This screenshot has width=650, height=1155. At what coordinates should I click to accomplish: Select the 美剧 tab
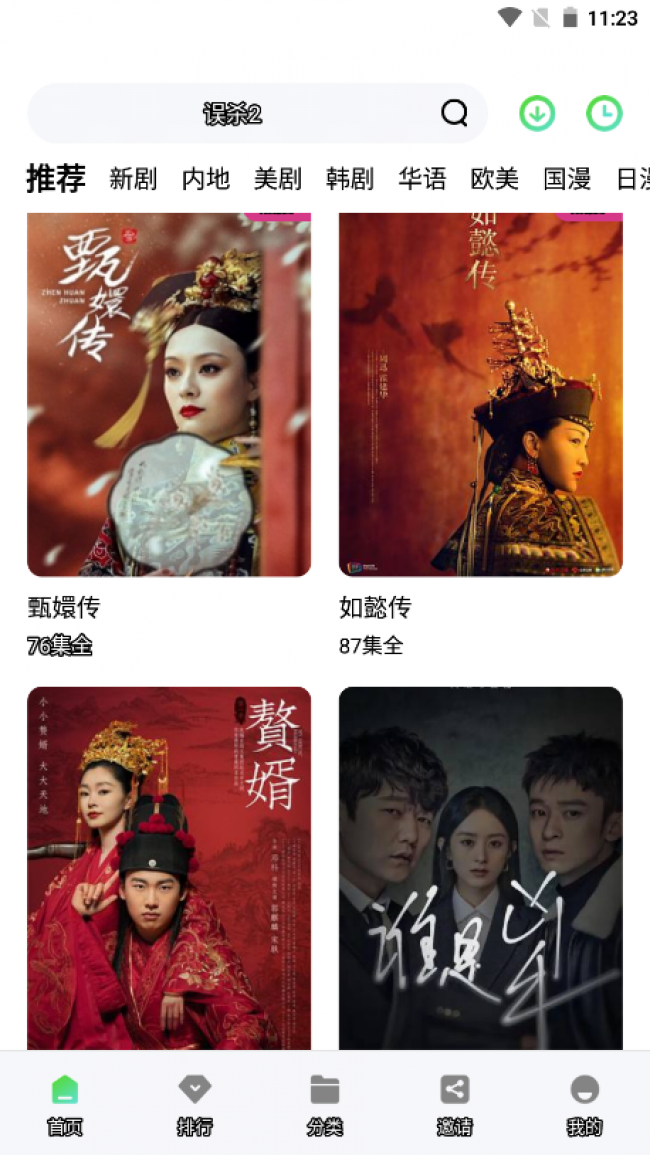pos(278,179)
